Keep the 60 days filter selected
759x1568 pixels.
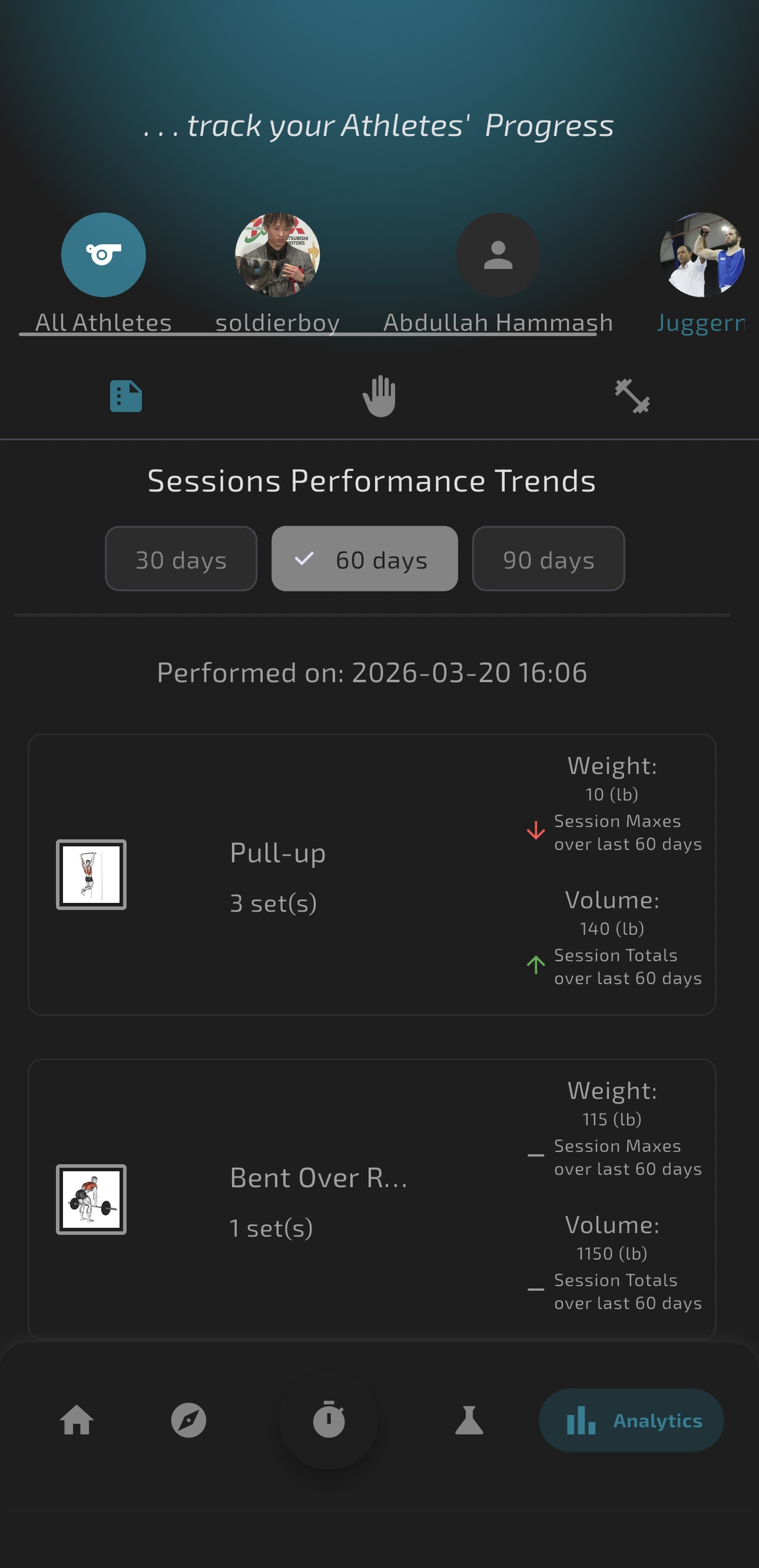coord(364,559)
